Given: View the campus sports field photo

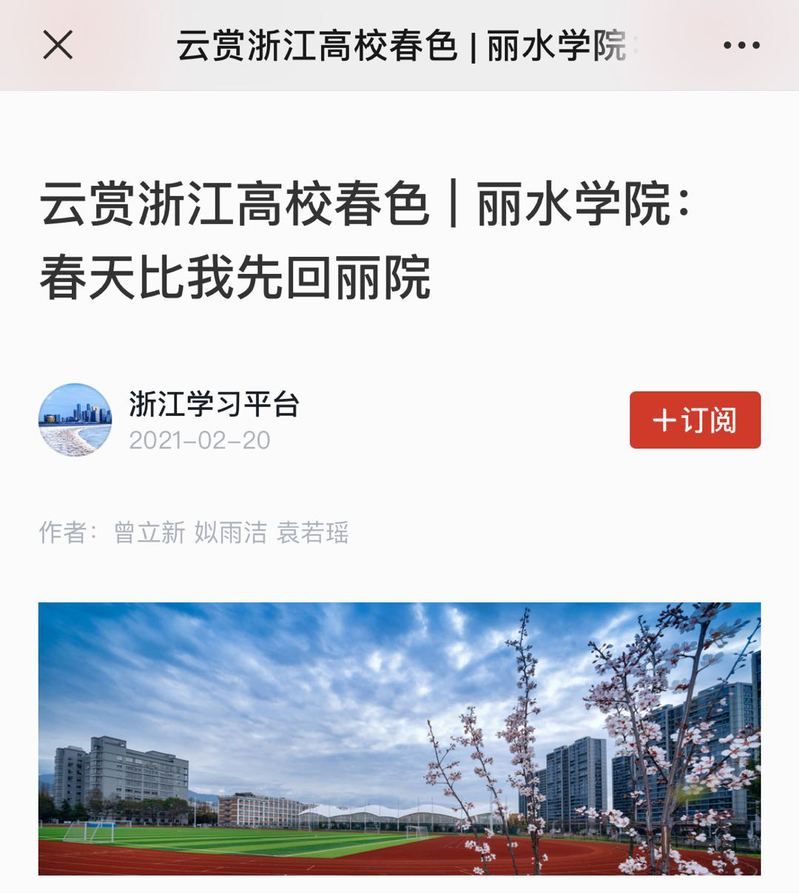Looking at the screenshot, I should coord(399,738).
